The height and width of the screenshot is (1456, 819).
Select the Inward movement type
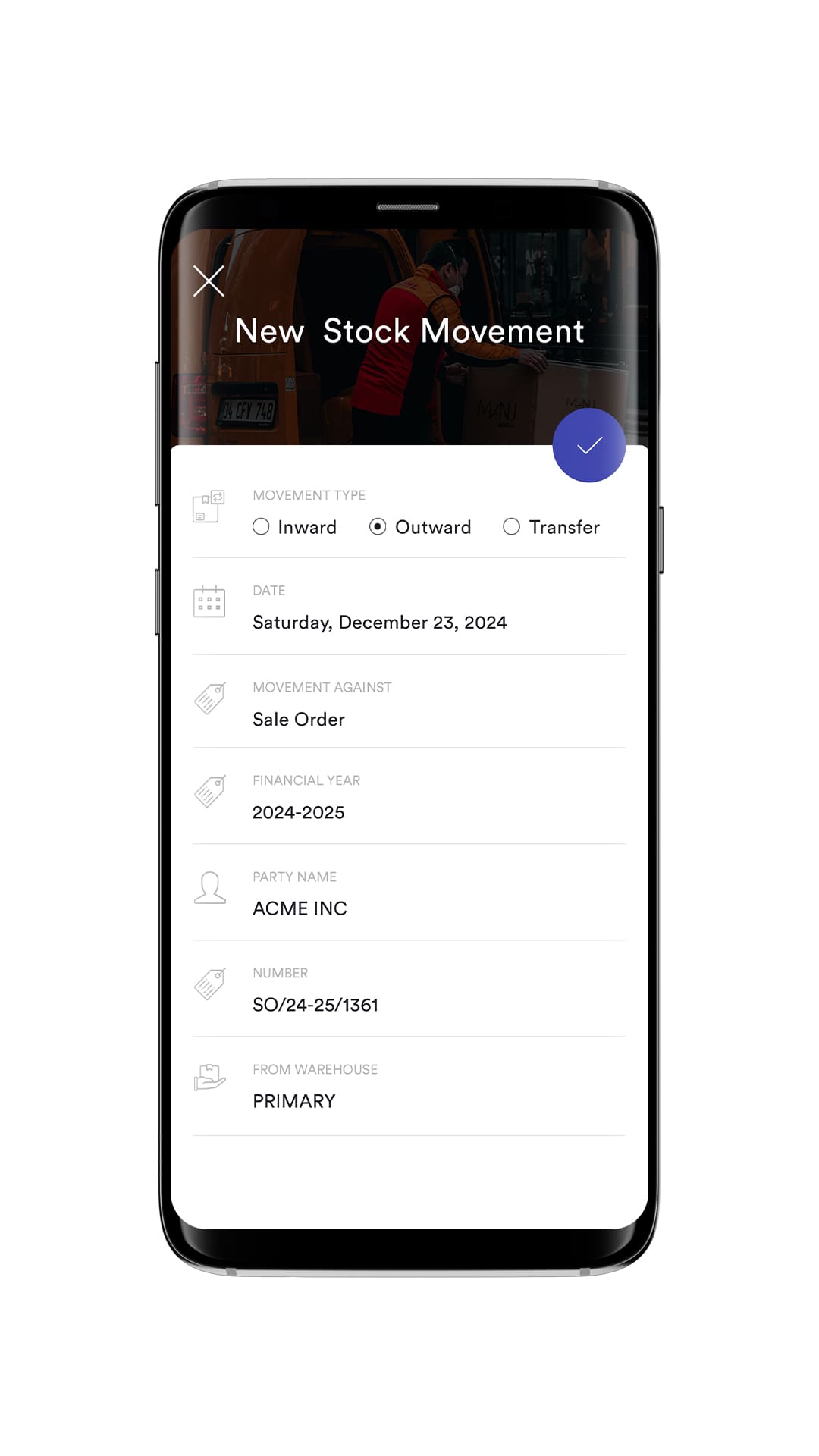point(295,527)
